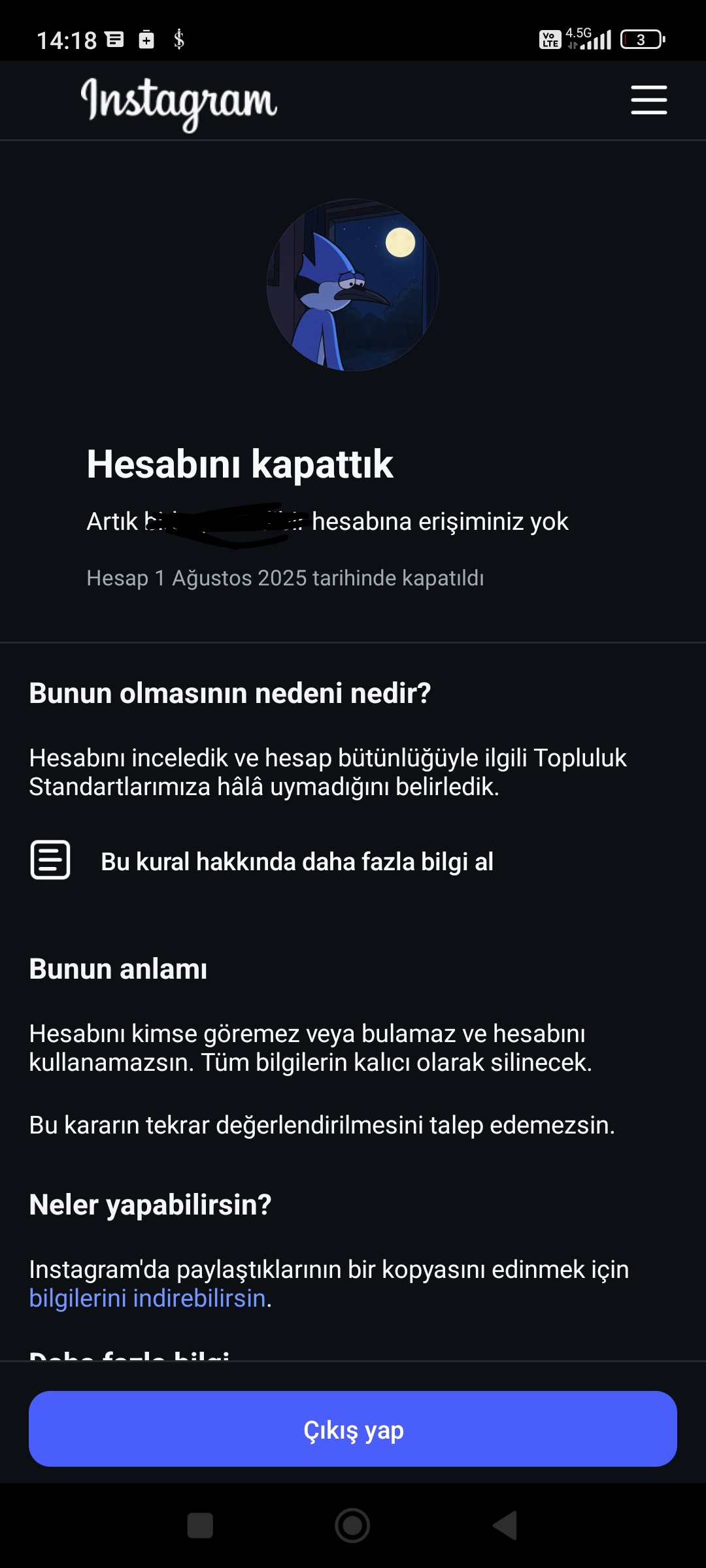This screenshot has height=1568, width=706.
Task: Open 'Bu kural hakkında daha fazla bilgi al'
Action: tap(296, 862)
